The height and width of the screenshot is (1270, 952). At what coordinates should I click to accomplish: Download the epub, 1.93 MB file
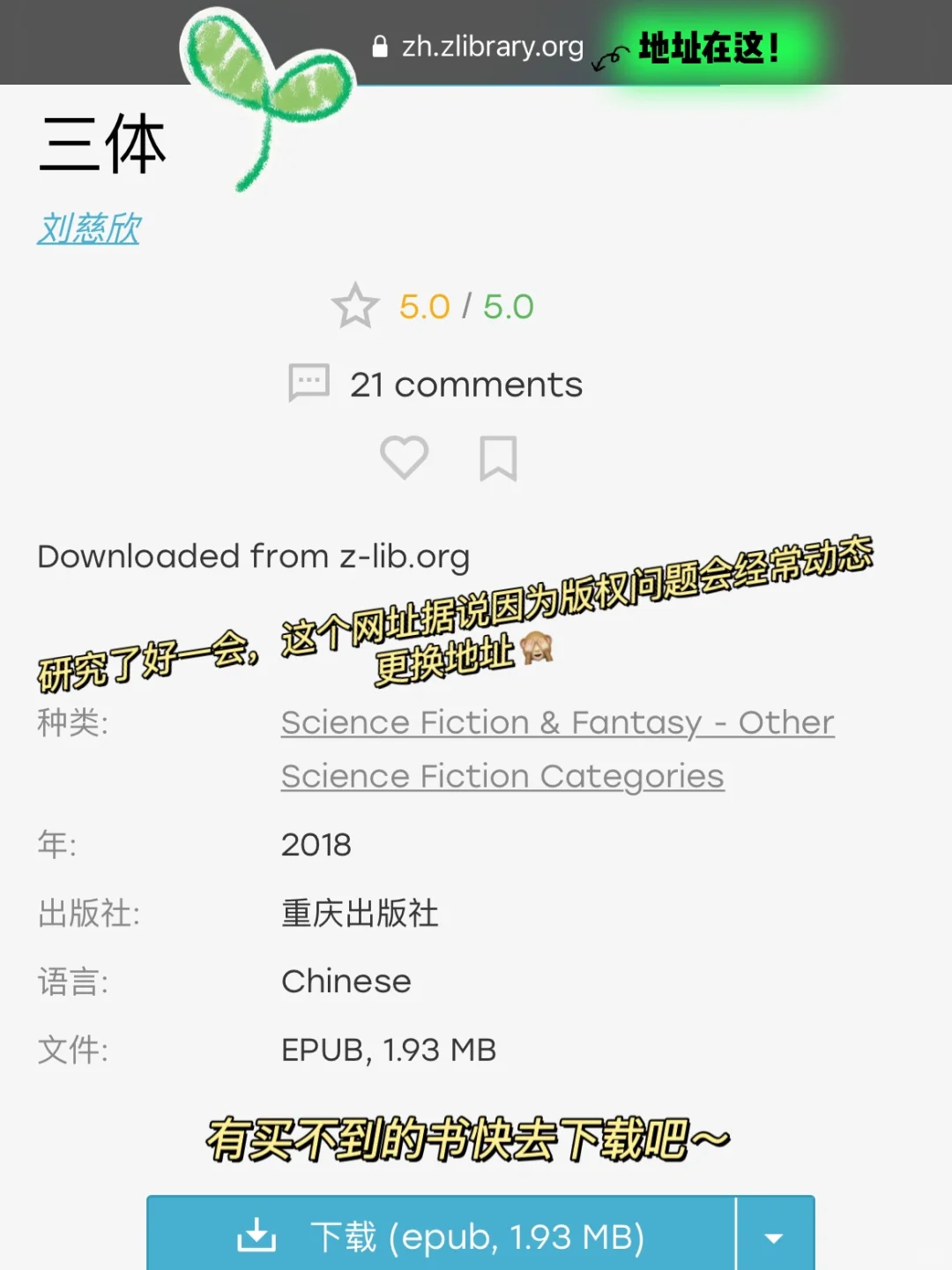[441, 1236]
